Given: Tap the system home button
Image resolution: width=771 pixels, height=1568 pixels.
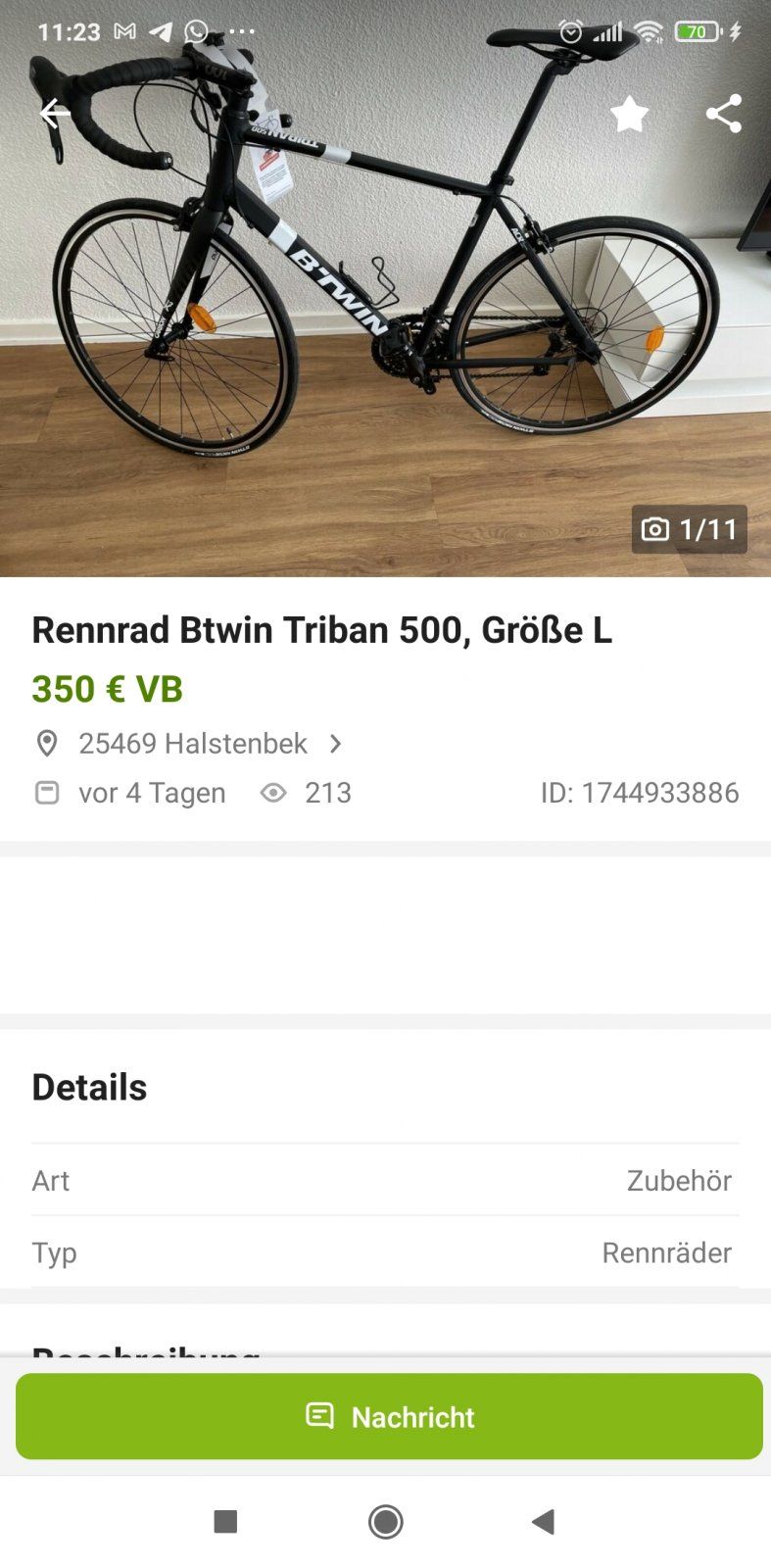Looking at the screenshot, I should (x=385, y=1522).
